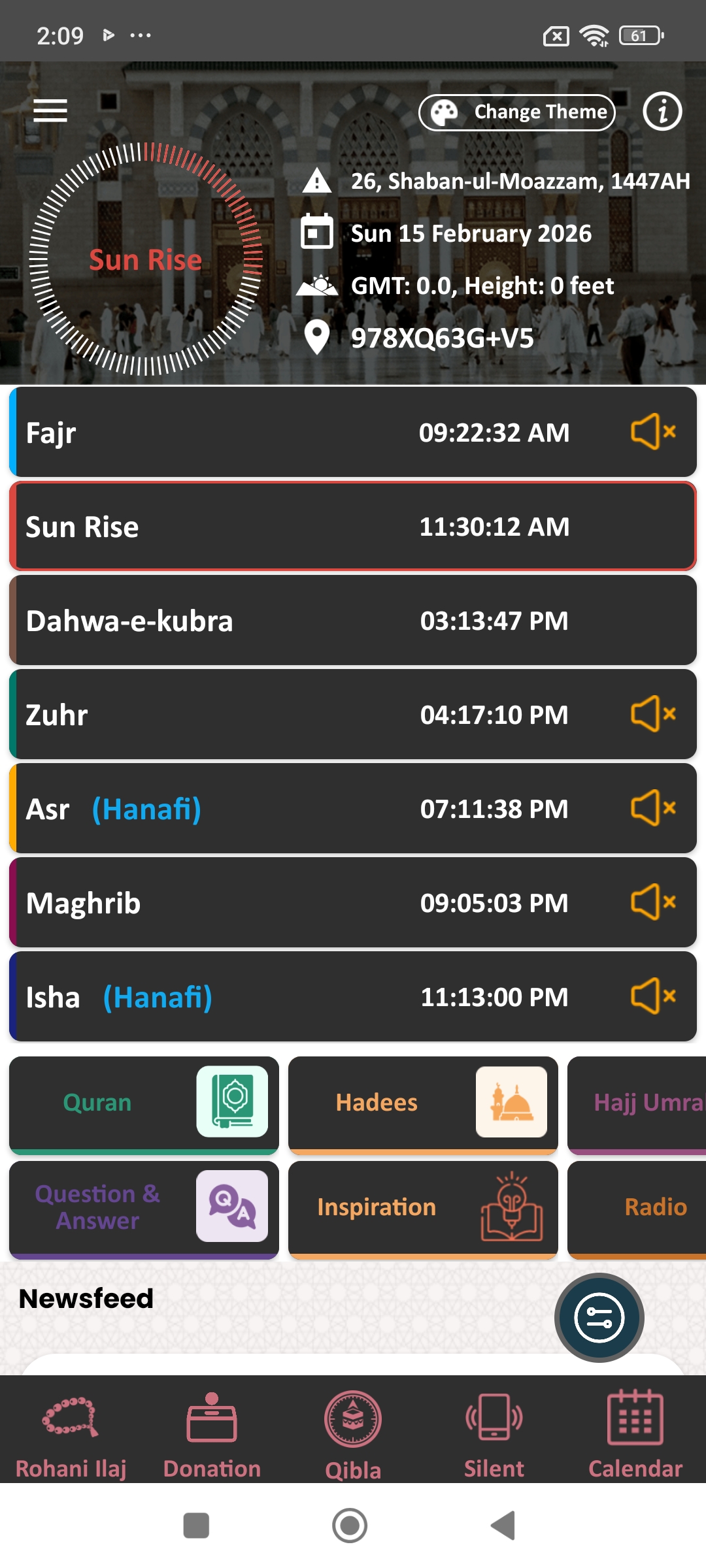Viewport: 706px width, 1568px height.
Task: Tap the Change Theme button
Action: click(517, 112)
